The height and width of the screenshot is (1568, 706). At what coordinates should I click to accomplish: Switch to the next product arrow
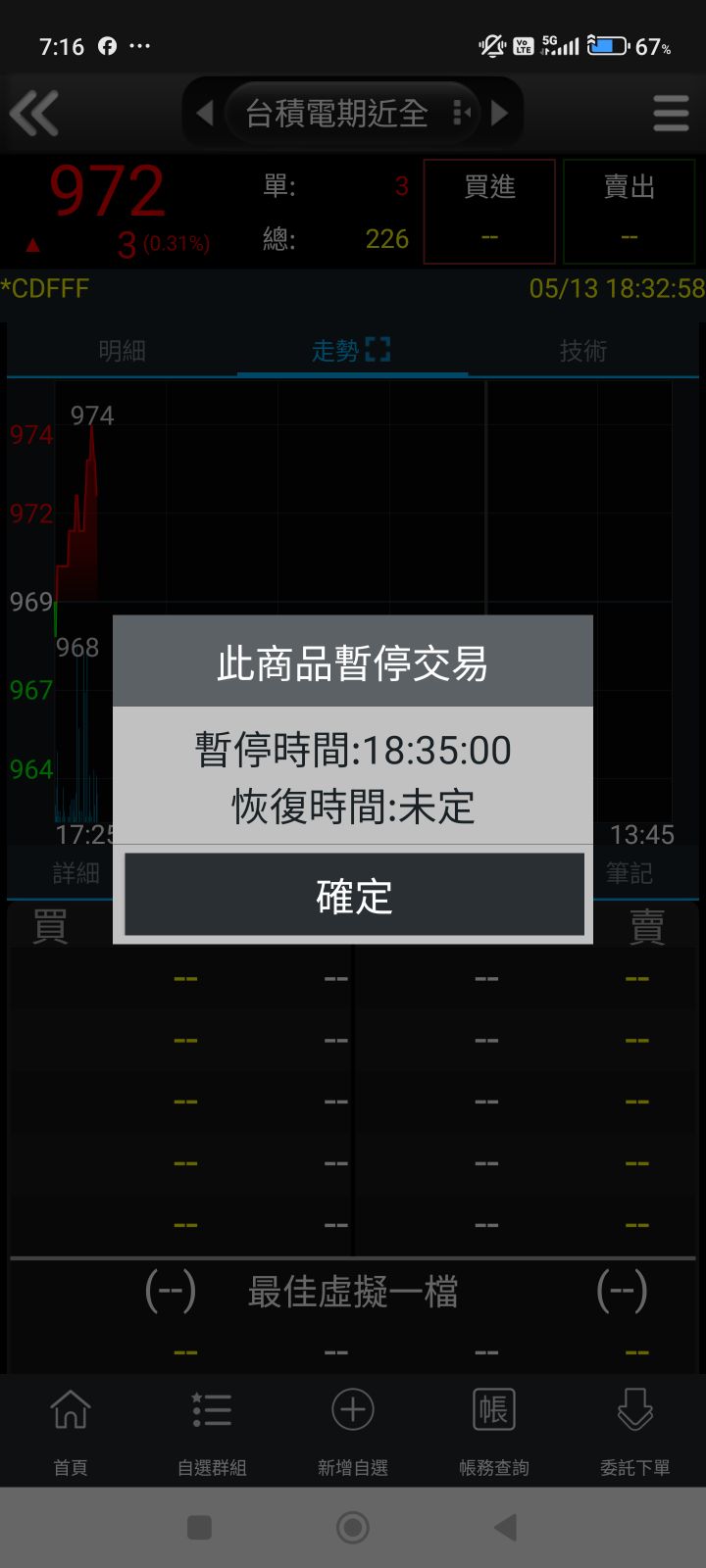pyautogui.click(x=500, y=114)
